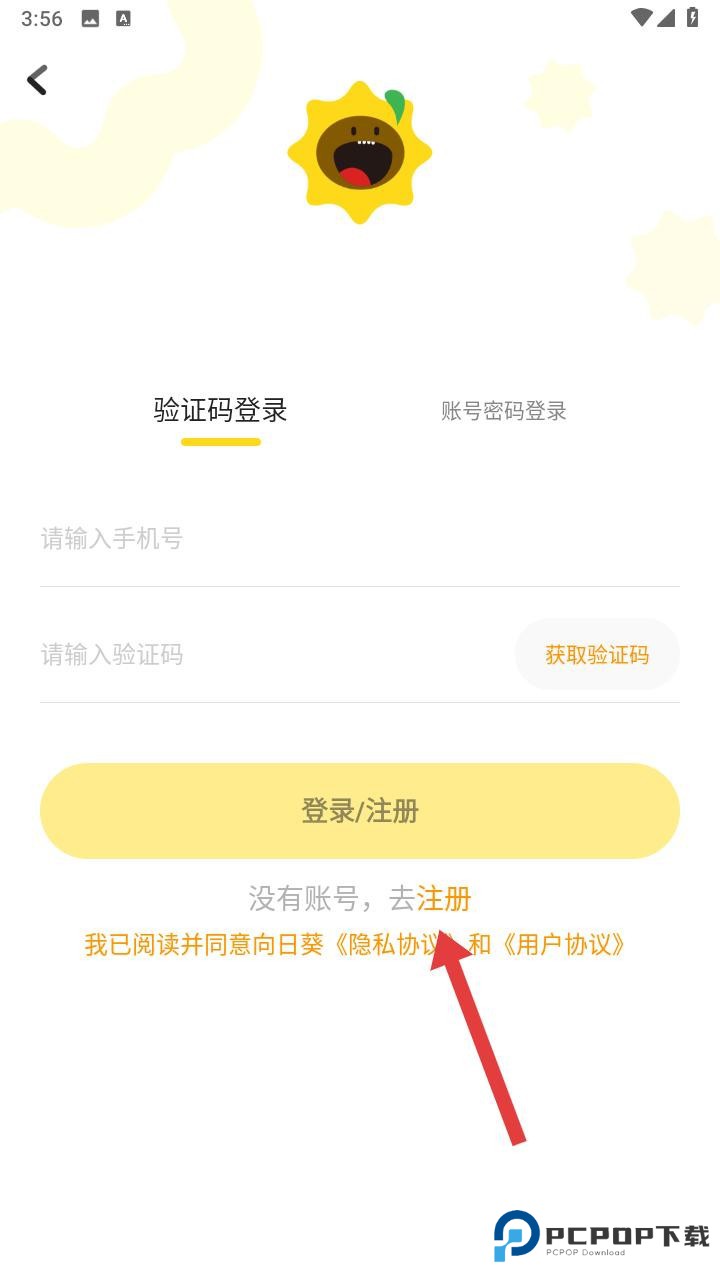Go back using the top-left arrow
720x1280 pixels.
point(37,79)
